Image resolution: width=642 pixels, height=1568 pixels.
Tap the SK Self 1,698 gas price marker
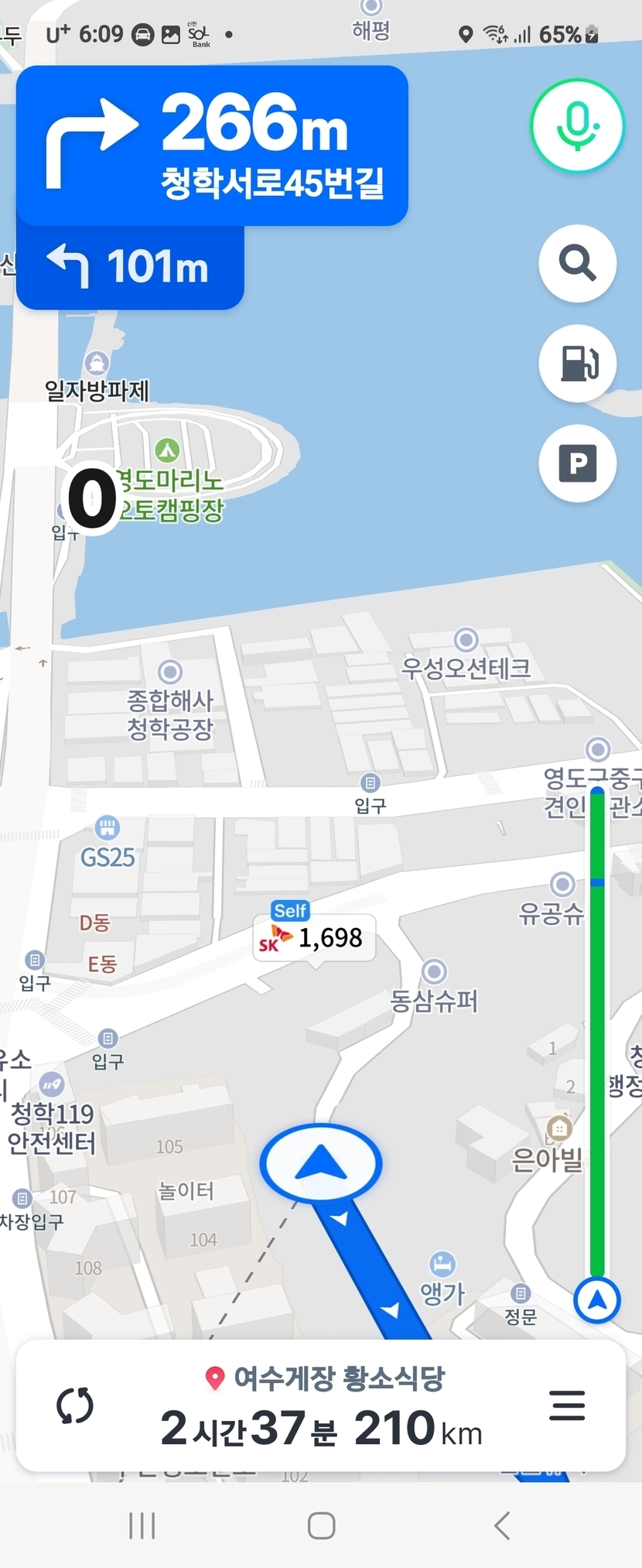click(316, 937)
